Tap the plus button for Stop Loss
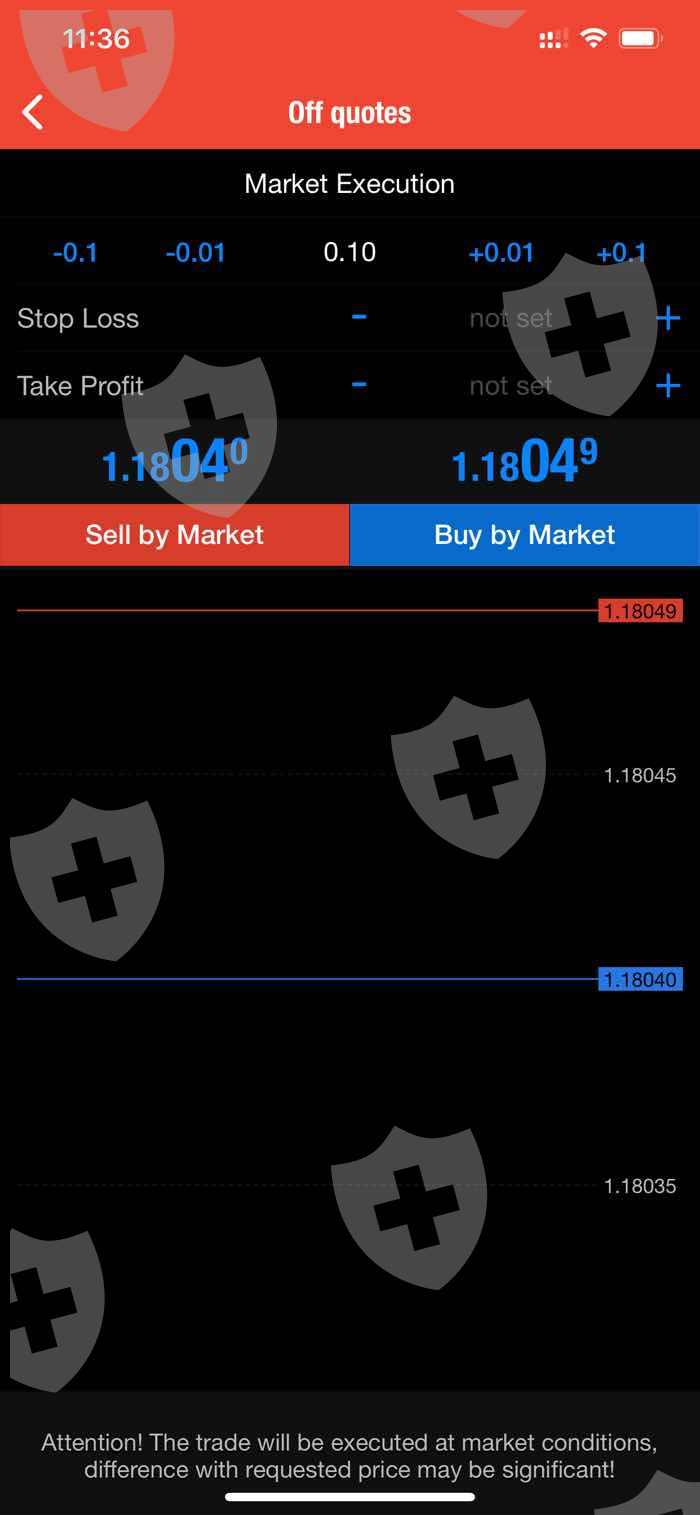This screenshot has width=700, height=1515. [x=667, y=319]
